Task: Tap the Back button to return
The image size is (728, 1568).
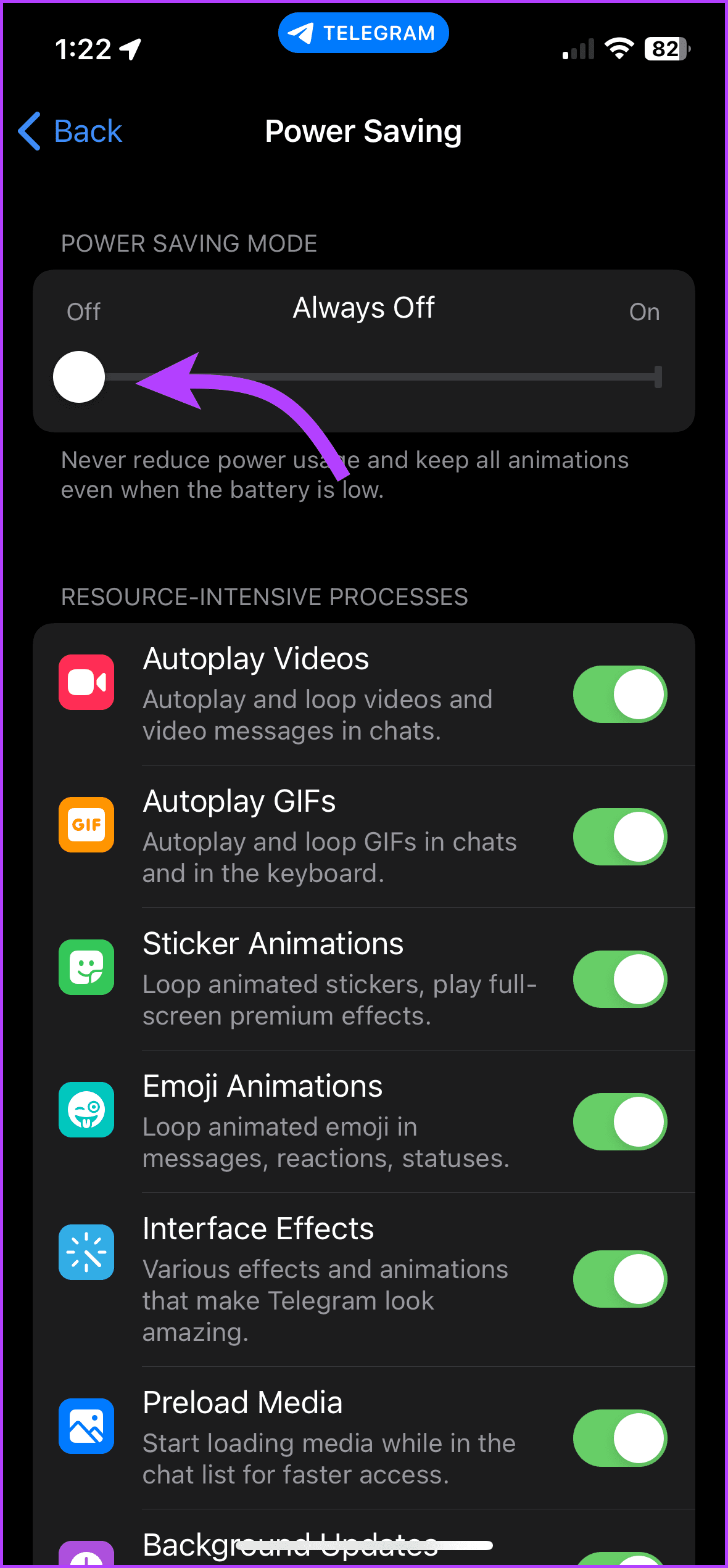Action: coord(70,131)
